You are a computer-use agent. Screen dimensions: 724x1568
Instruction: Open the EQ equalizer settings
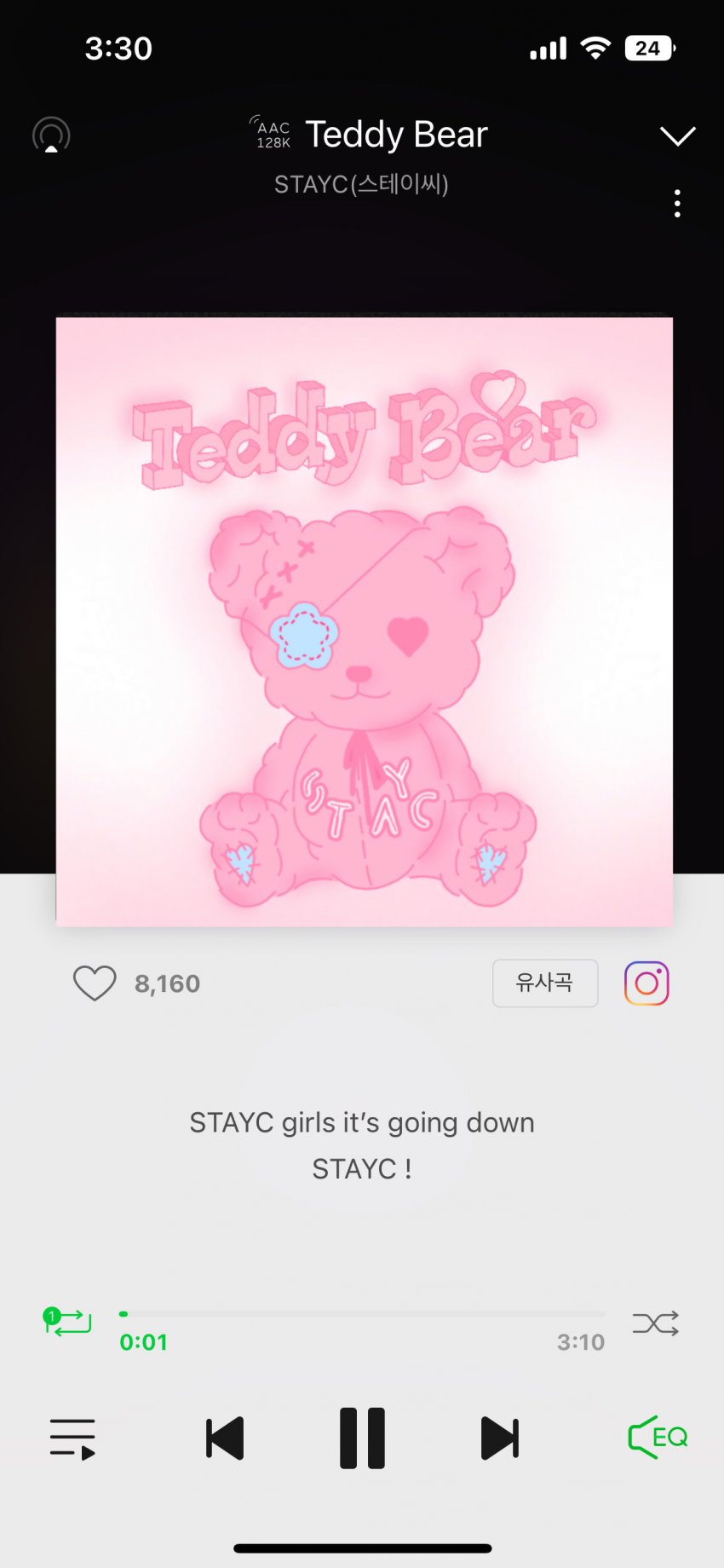(x=658, y=1437)
